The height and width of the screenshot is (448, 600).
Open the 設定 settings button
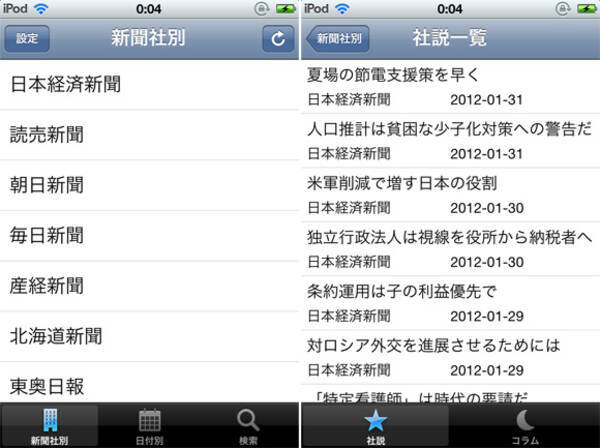click(x=27, y=39)
